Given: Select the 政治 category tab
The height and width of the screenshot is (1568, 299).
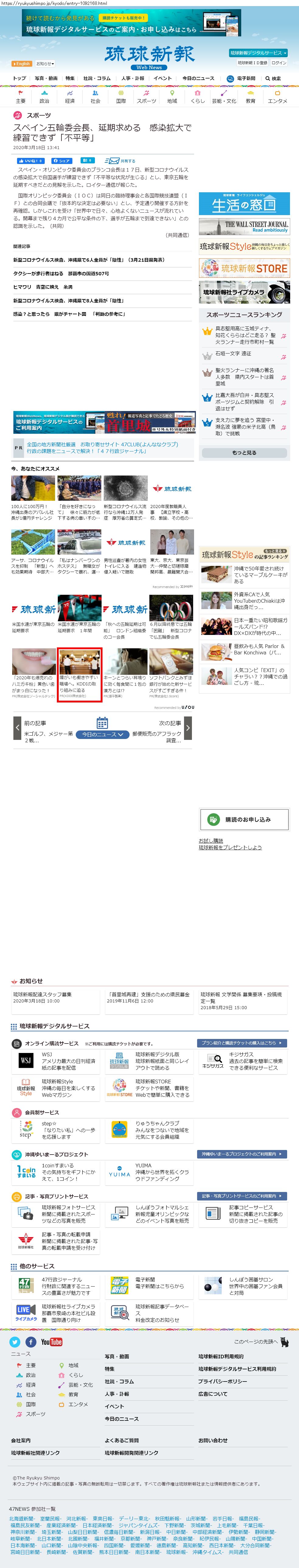Looking at the screenshot, I should [44, 97].
